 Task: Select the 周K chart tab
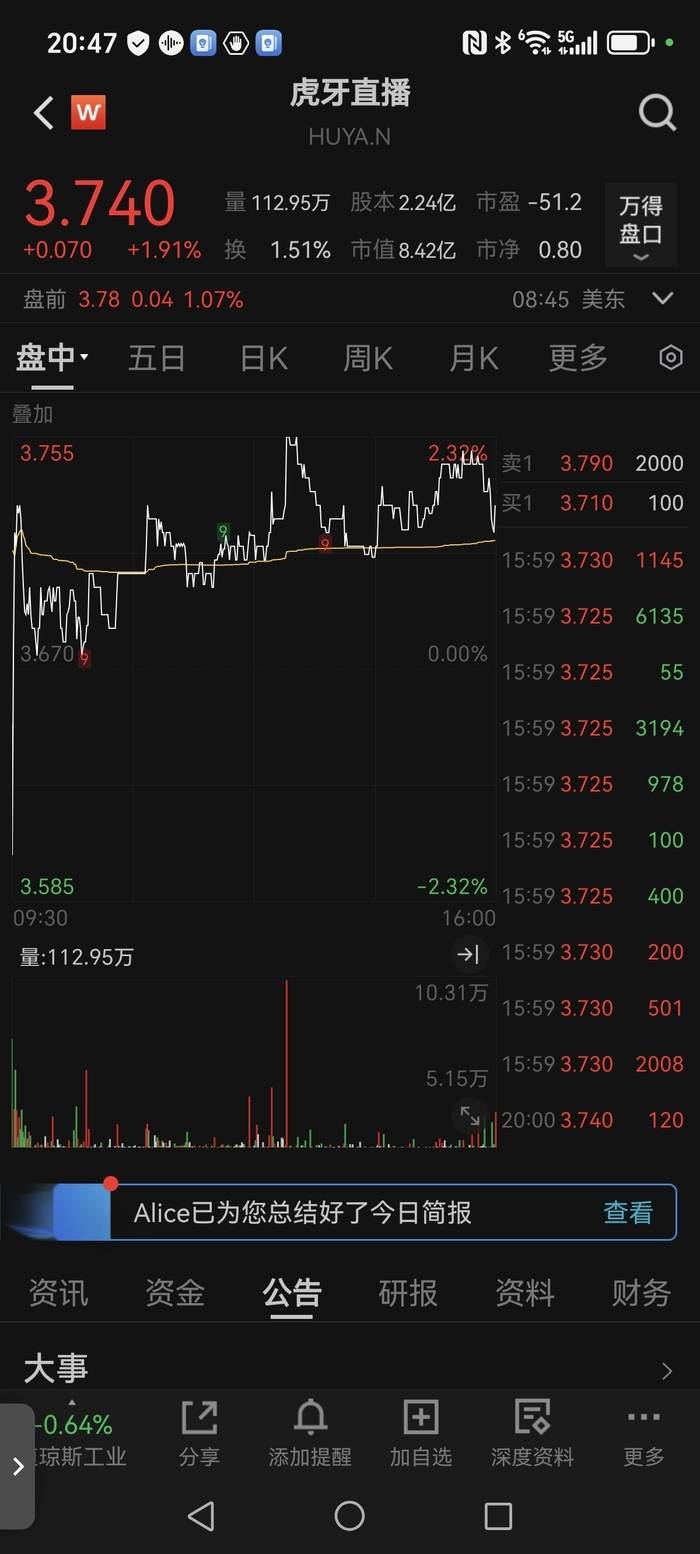pyautogui.click(x=368, y=357)
